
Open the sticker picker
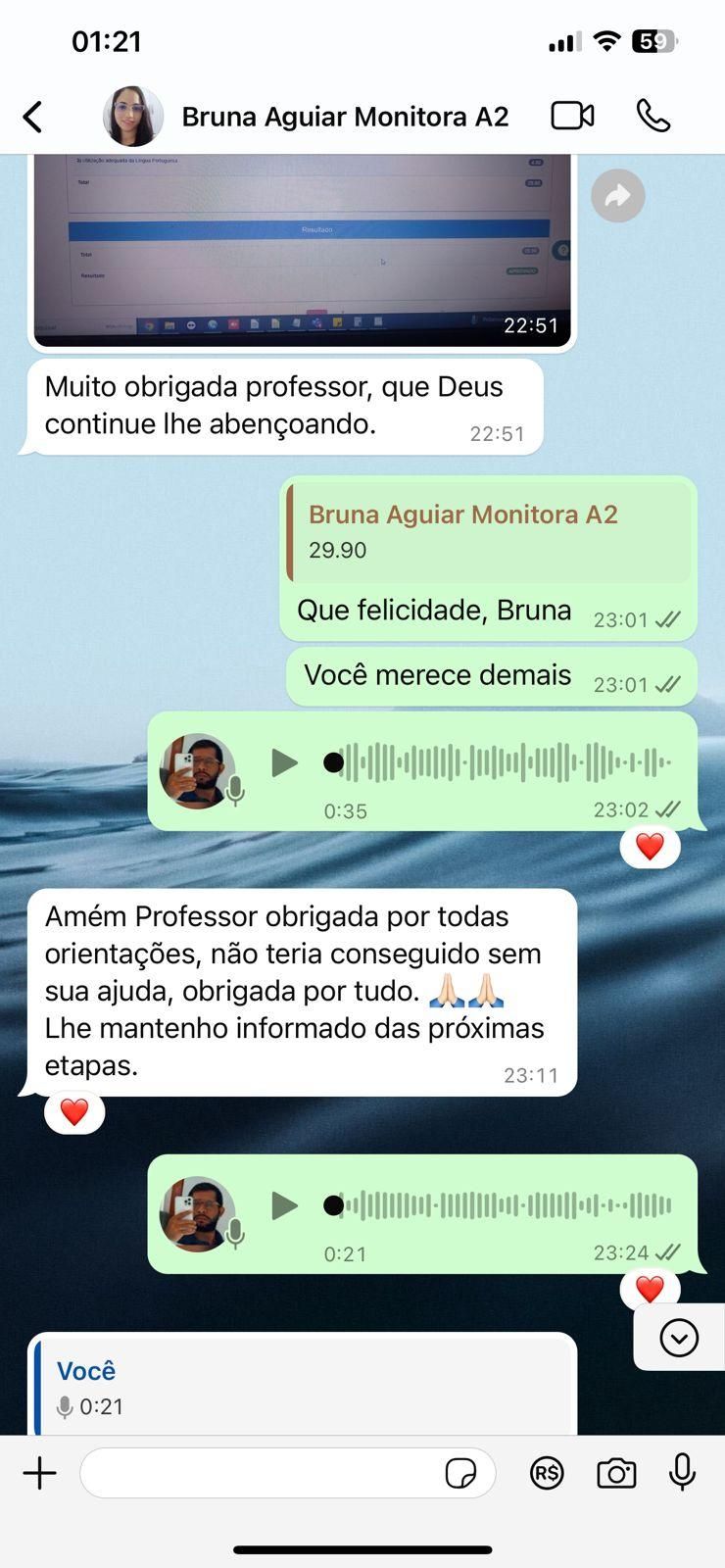pos(460,1473)
